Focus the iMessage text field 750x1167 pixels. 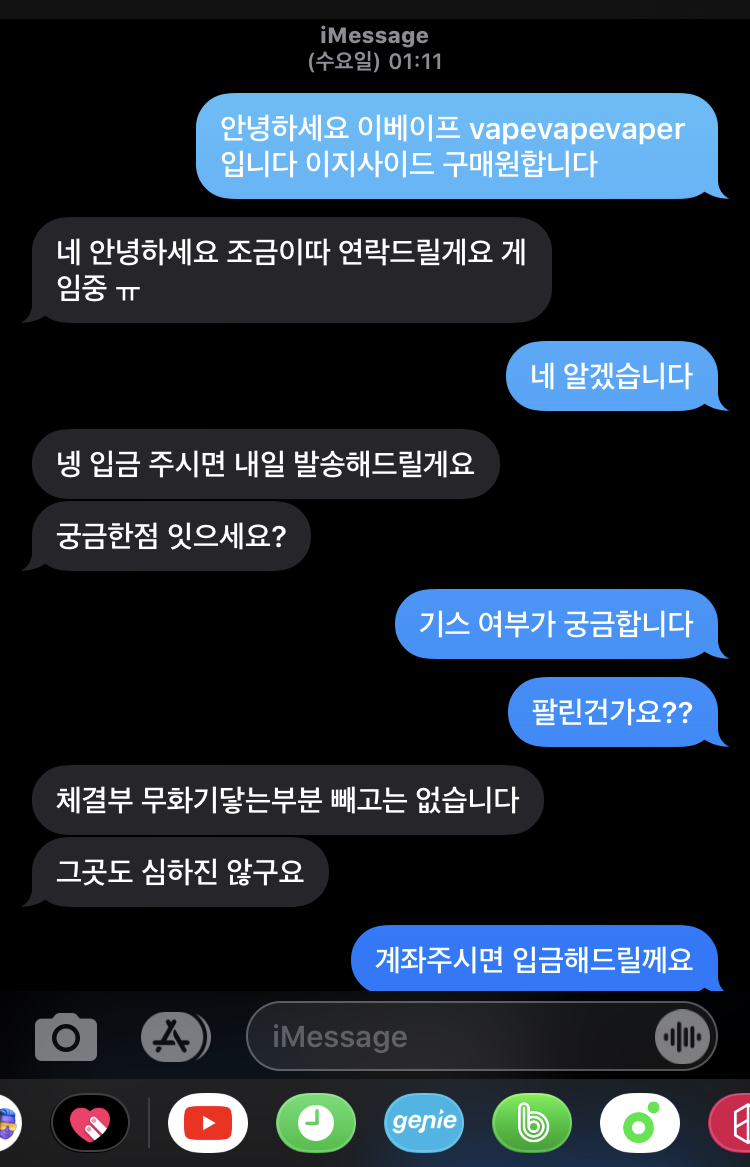click(x=450, y=1036)
